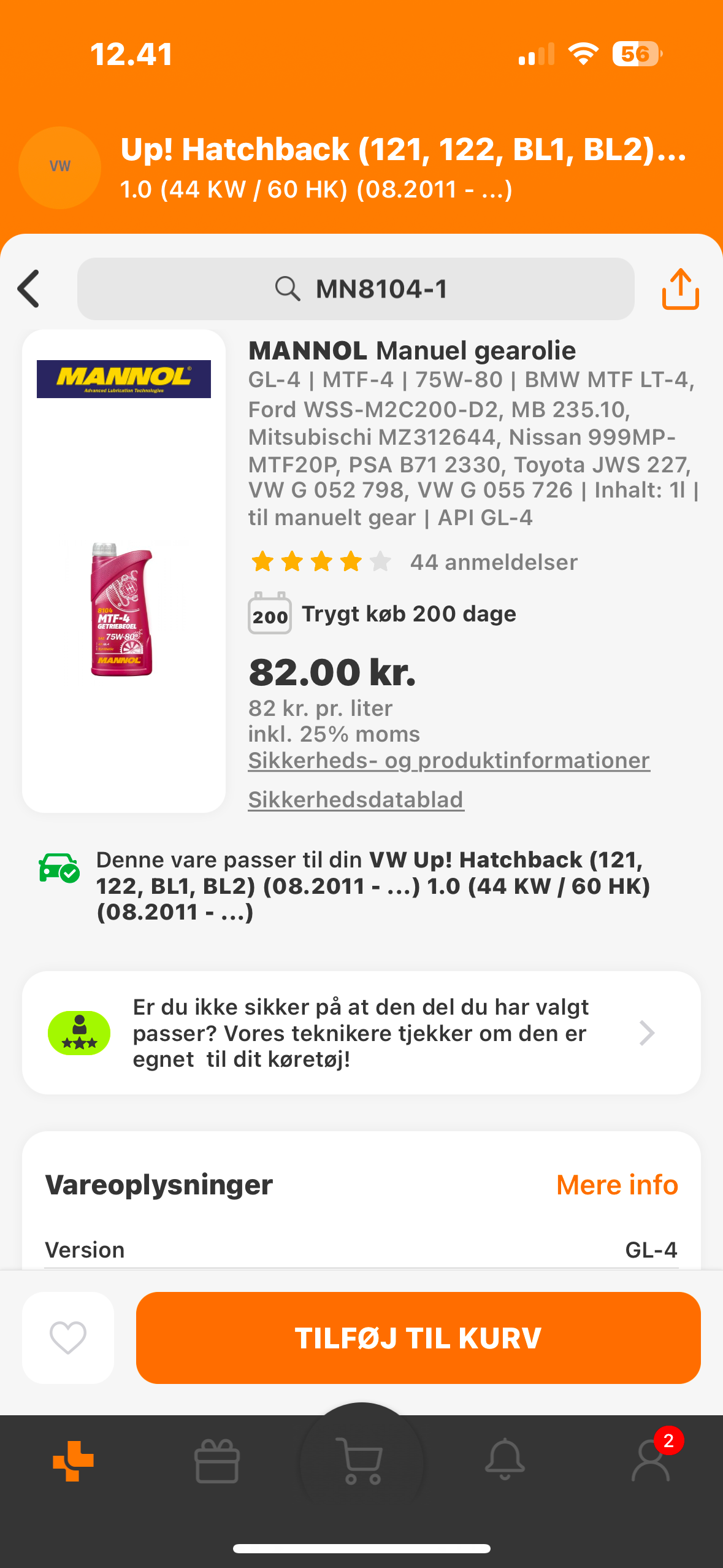Switch to the home tab
The image size is (723, 1568).
pos(73,1461)
